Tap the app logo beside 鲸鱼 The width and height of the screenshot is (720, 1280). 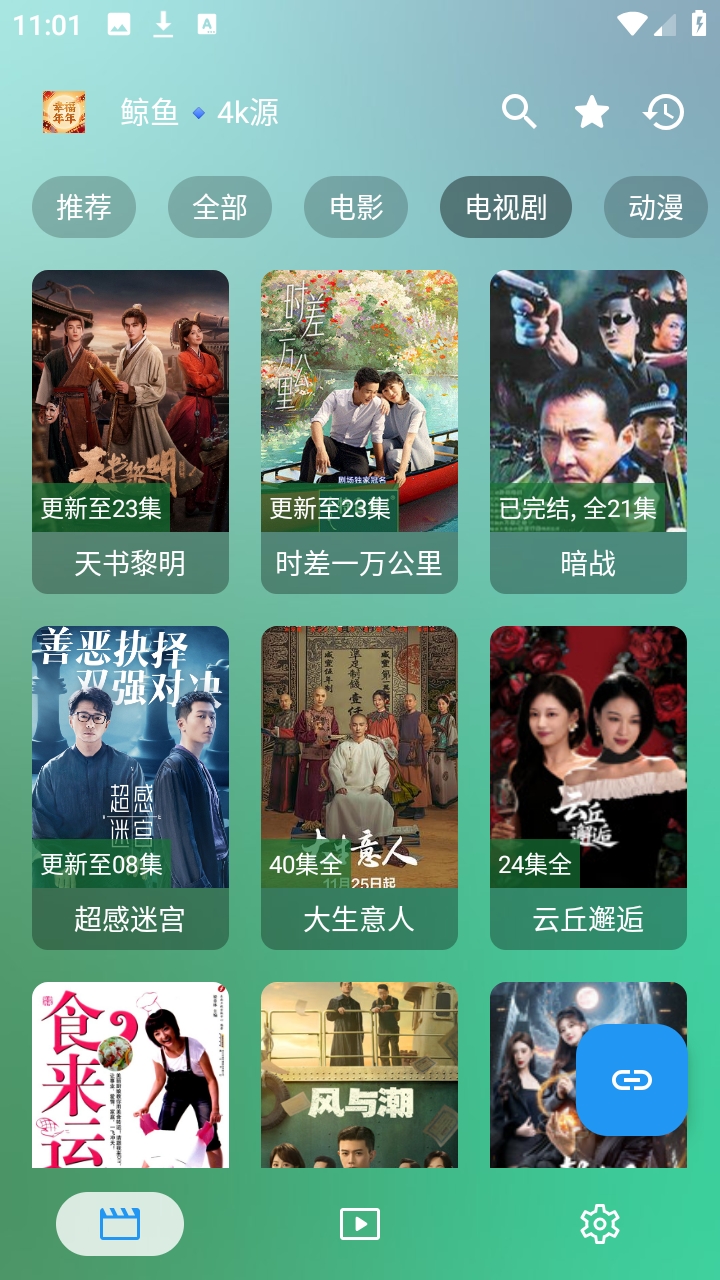point(62,114)
